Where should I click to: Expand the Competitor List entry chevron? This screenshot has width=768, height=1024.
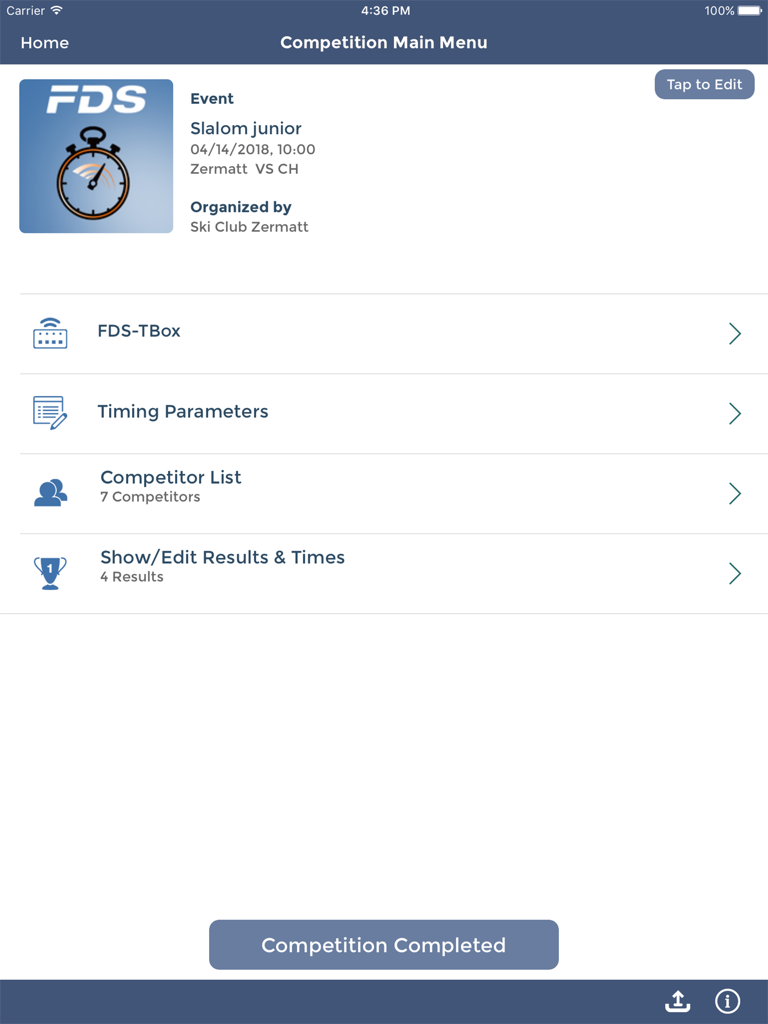click(x=735, y=493)
